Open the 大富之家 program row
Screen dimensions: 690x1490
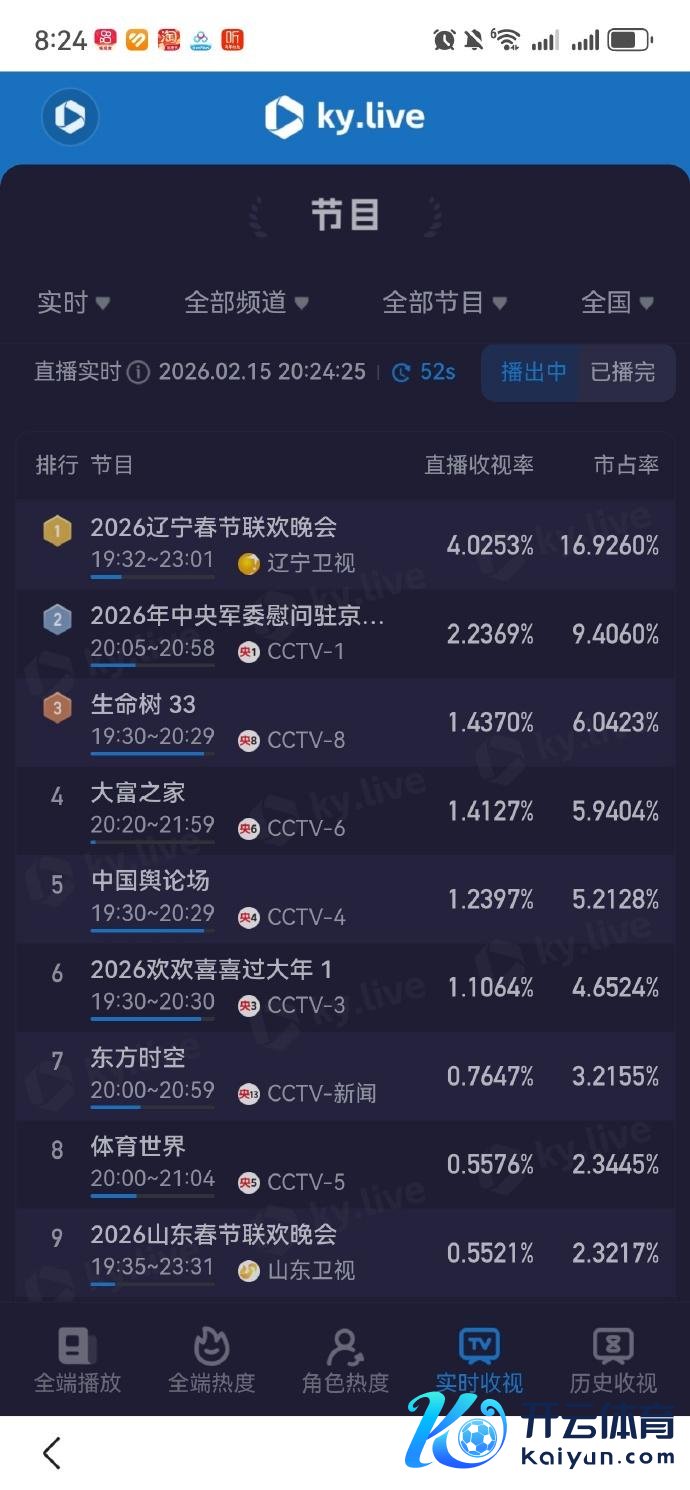[x=345, y=809]
